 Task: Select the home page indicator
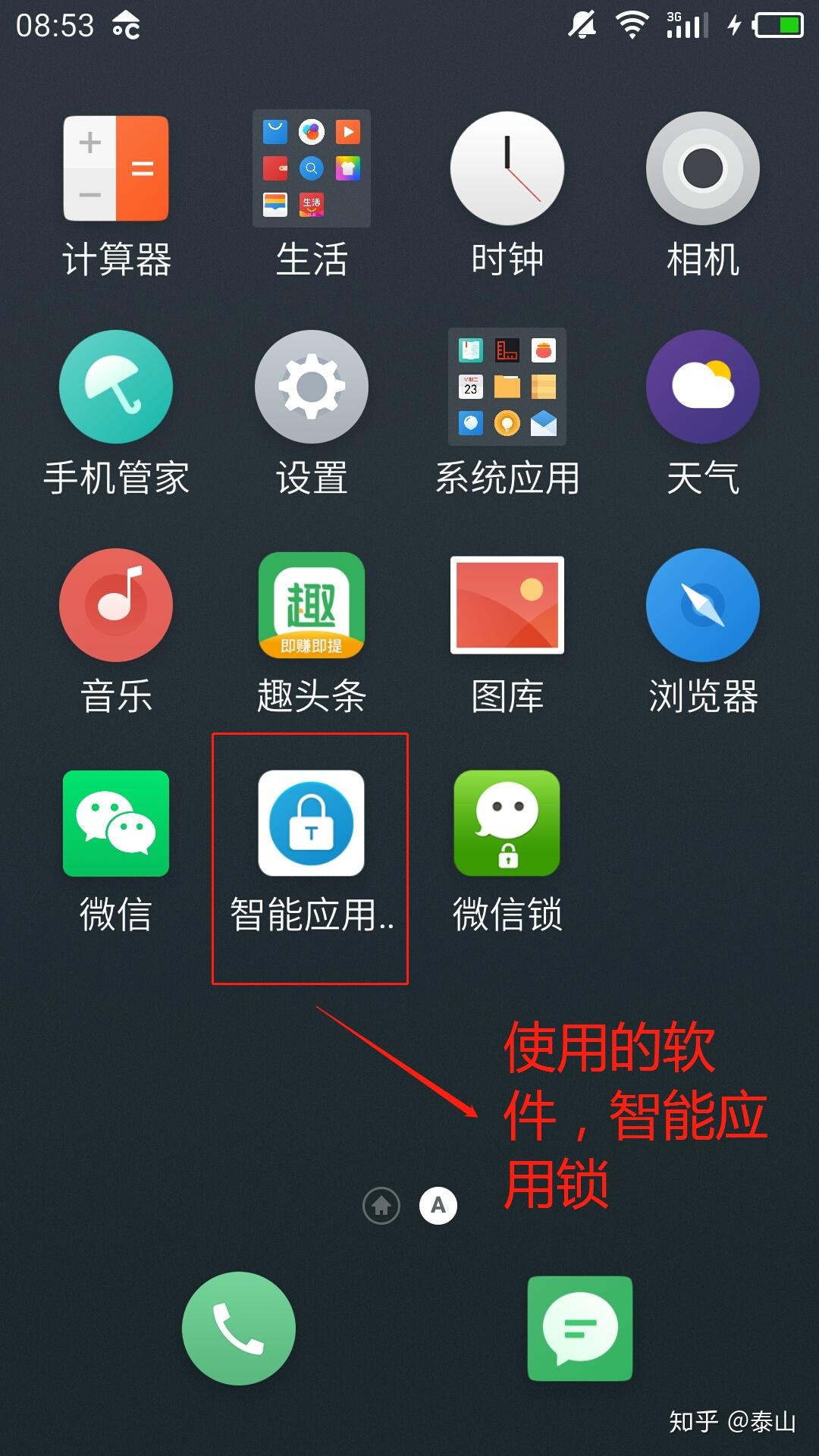pos(381,1205)
